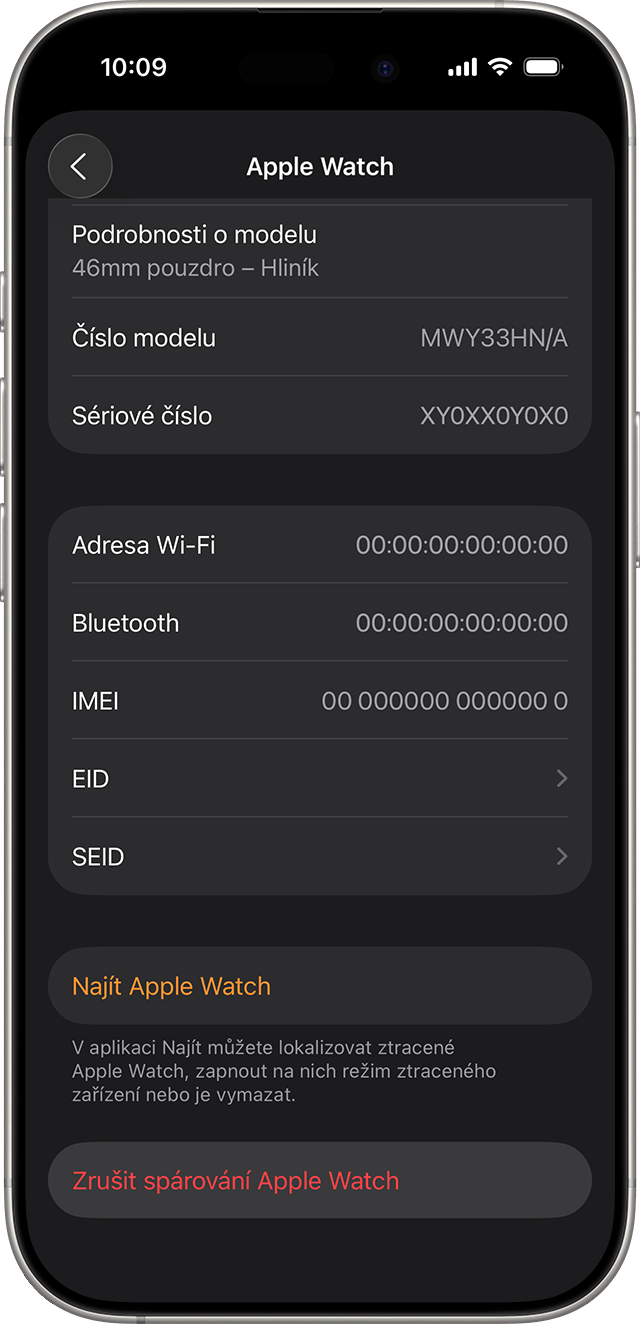Select Zrušit spárování Apple Watch
640x1324 pixels.
(320, 1180)
